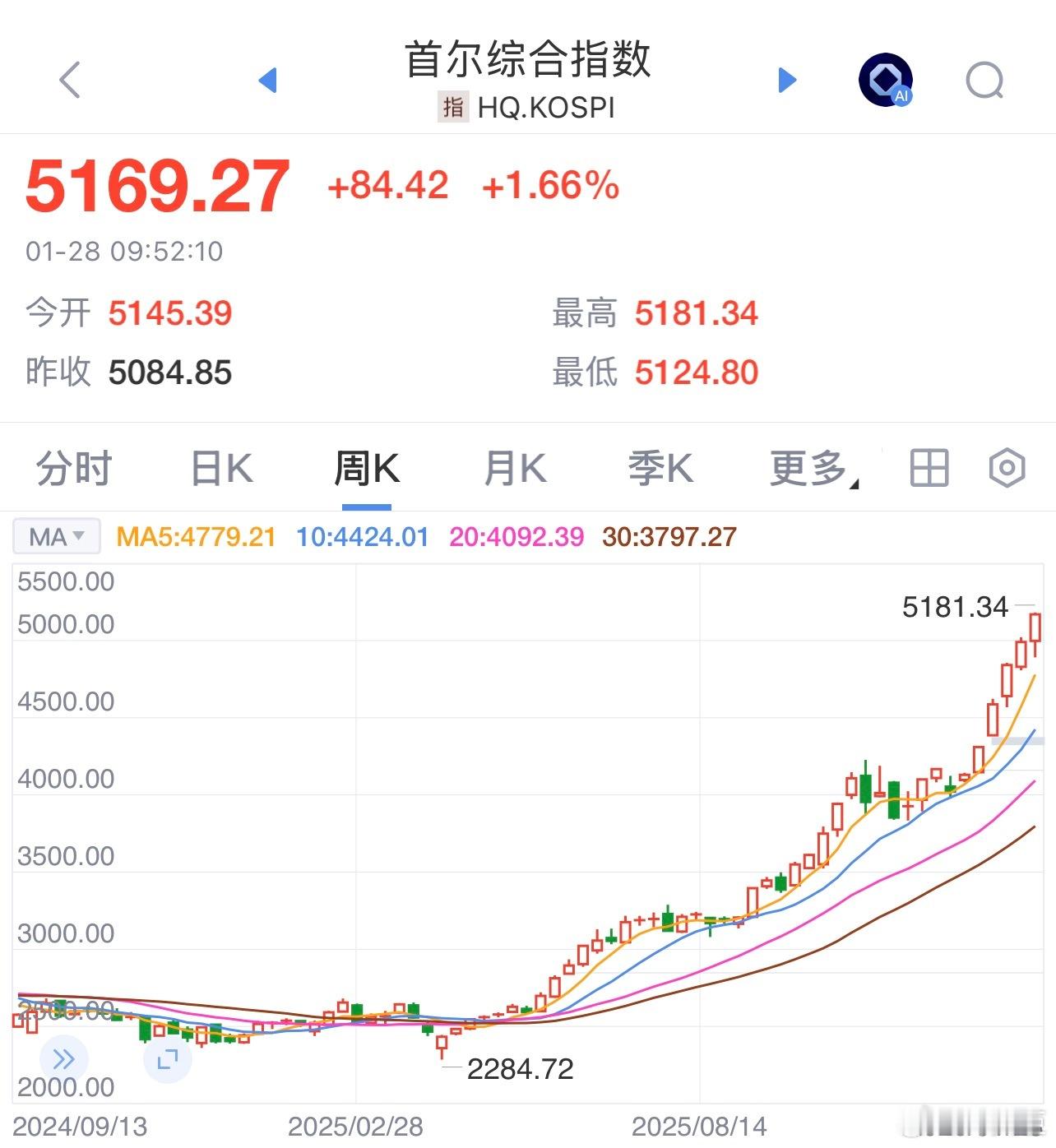Open the AI assistant icon
Screen dimensions: 1056x1148
point(885,80)
